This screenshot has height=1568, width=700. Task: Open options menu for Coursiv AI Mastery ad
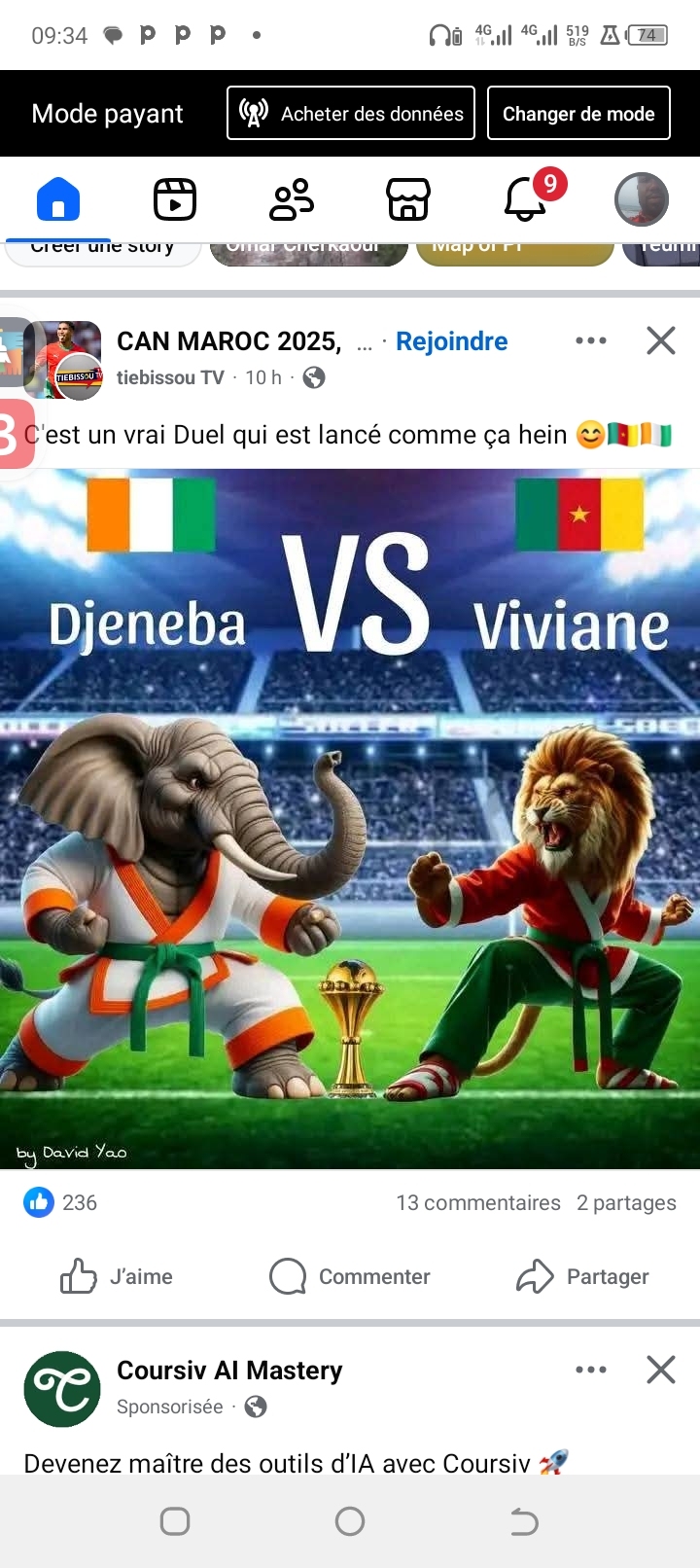[590, 1370]
